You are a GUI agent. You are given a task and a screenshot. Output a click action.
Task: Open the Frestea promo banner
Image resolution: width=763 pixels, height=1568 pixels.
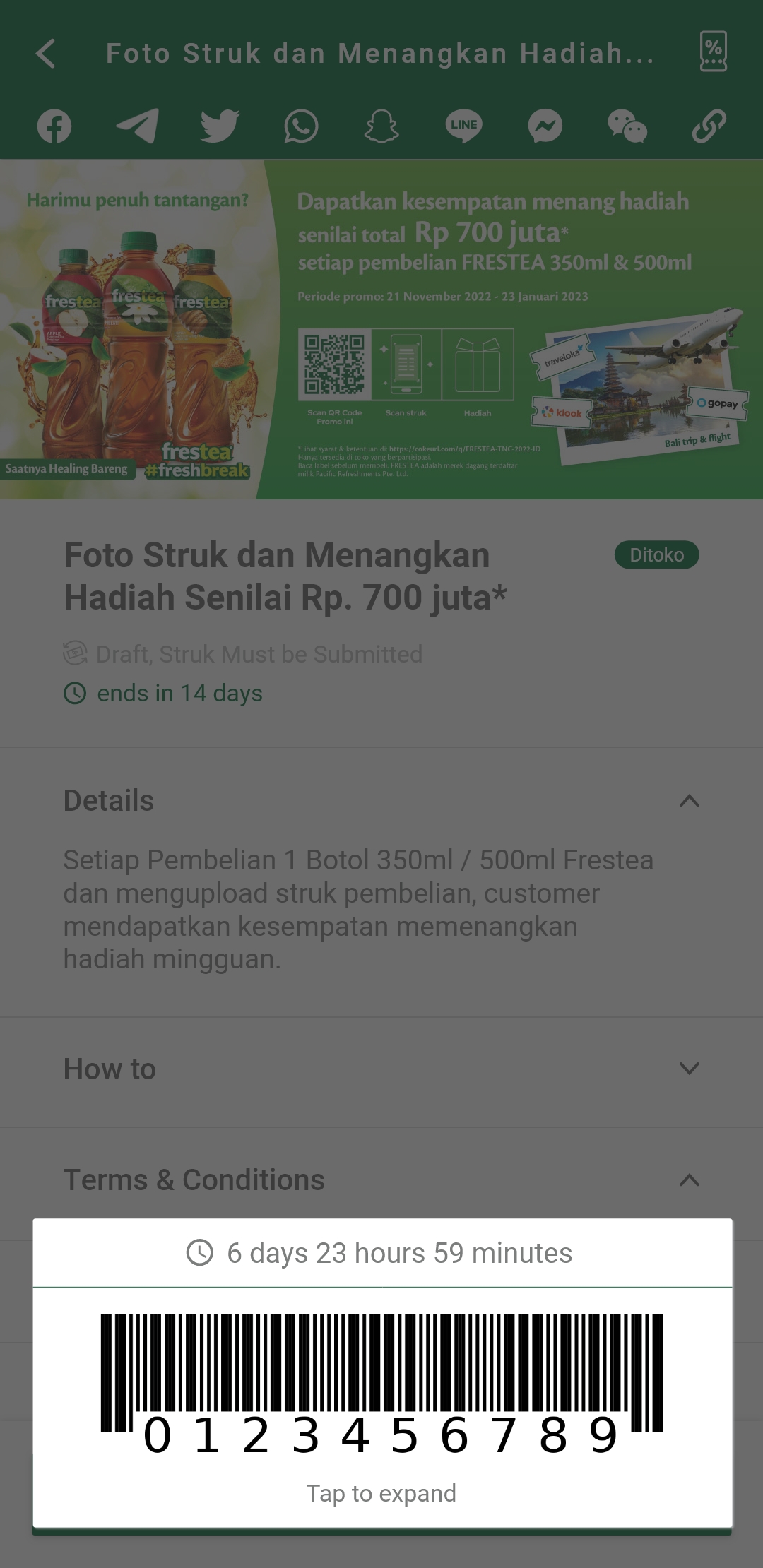coord(381,329)
